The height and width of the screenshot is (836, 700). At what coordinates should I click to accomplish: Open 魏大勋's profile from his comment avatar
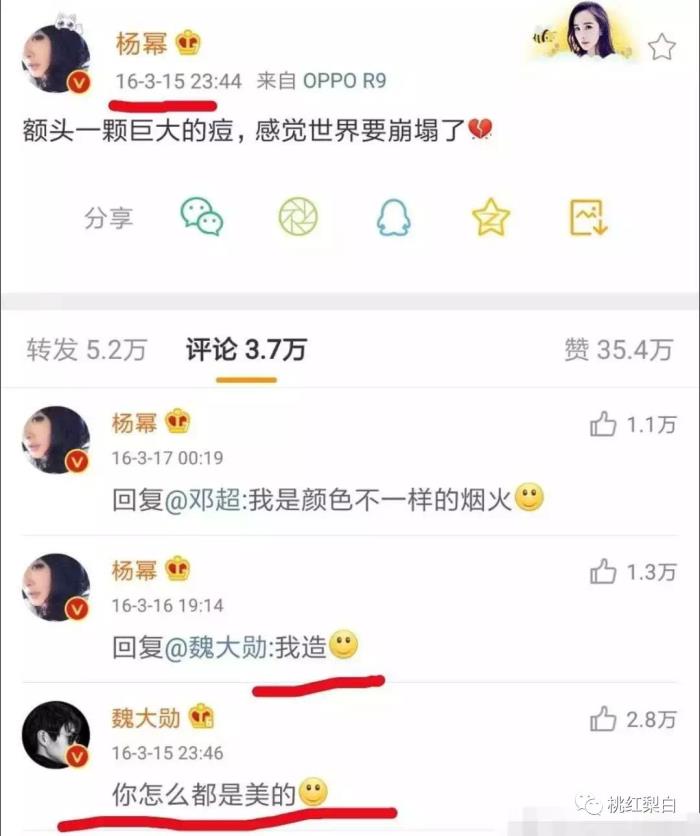56,736
